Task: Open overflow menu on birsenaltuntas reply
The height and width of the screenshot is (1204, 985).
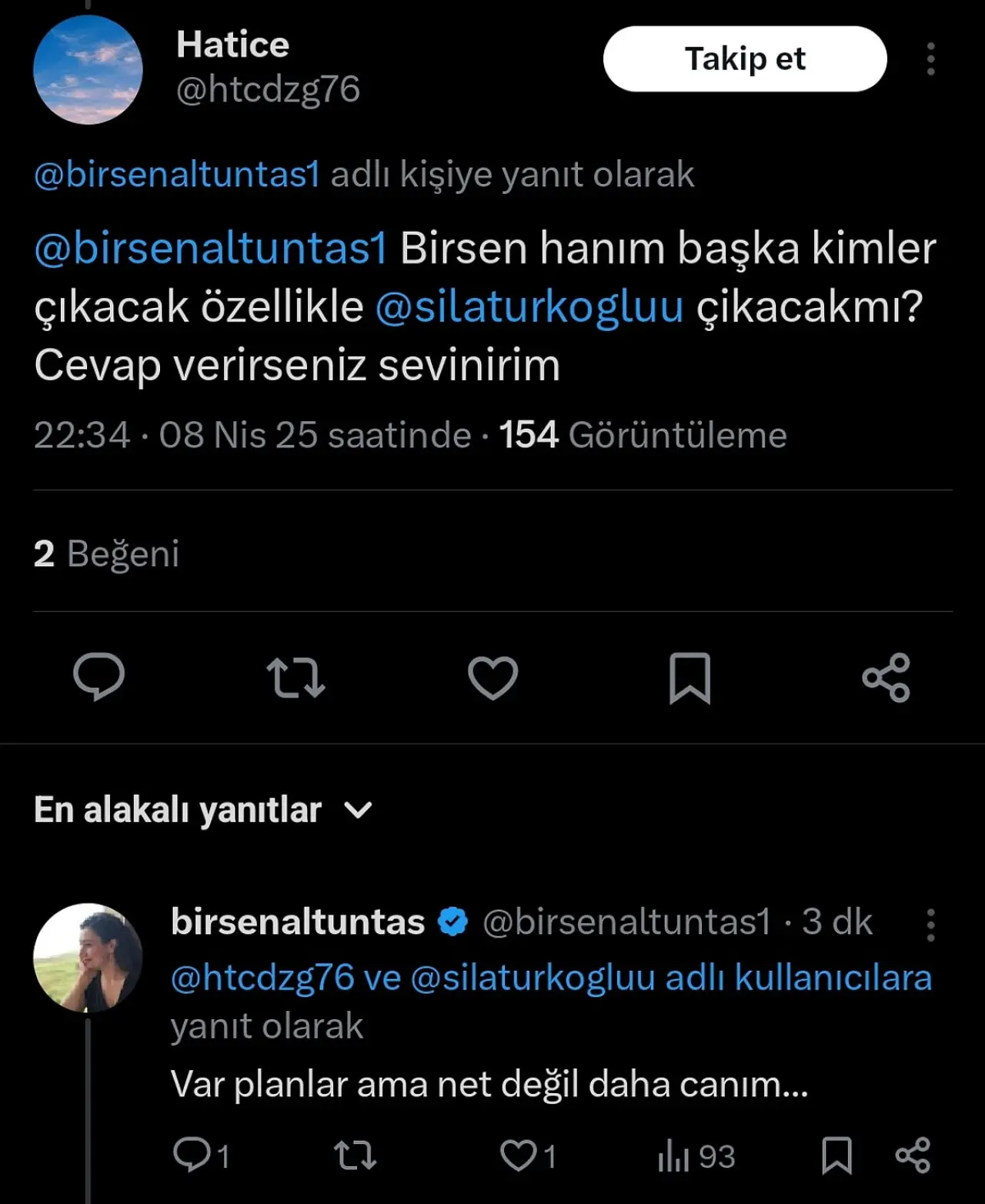Action: (x=930, y=925)
